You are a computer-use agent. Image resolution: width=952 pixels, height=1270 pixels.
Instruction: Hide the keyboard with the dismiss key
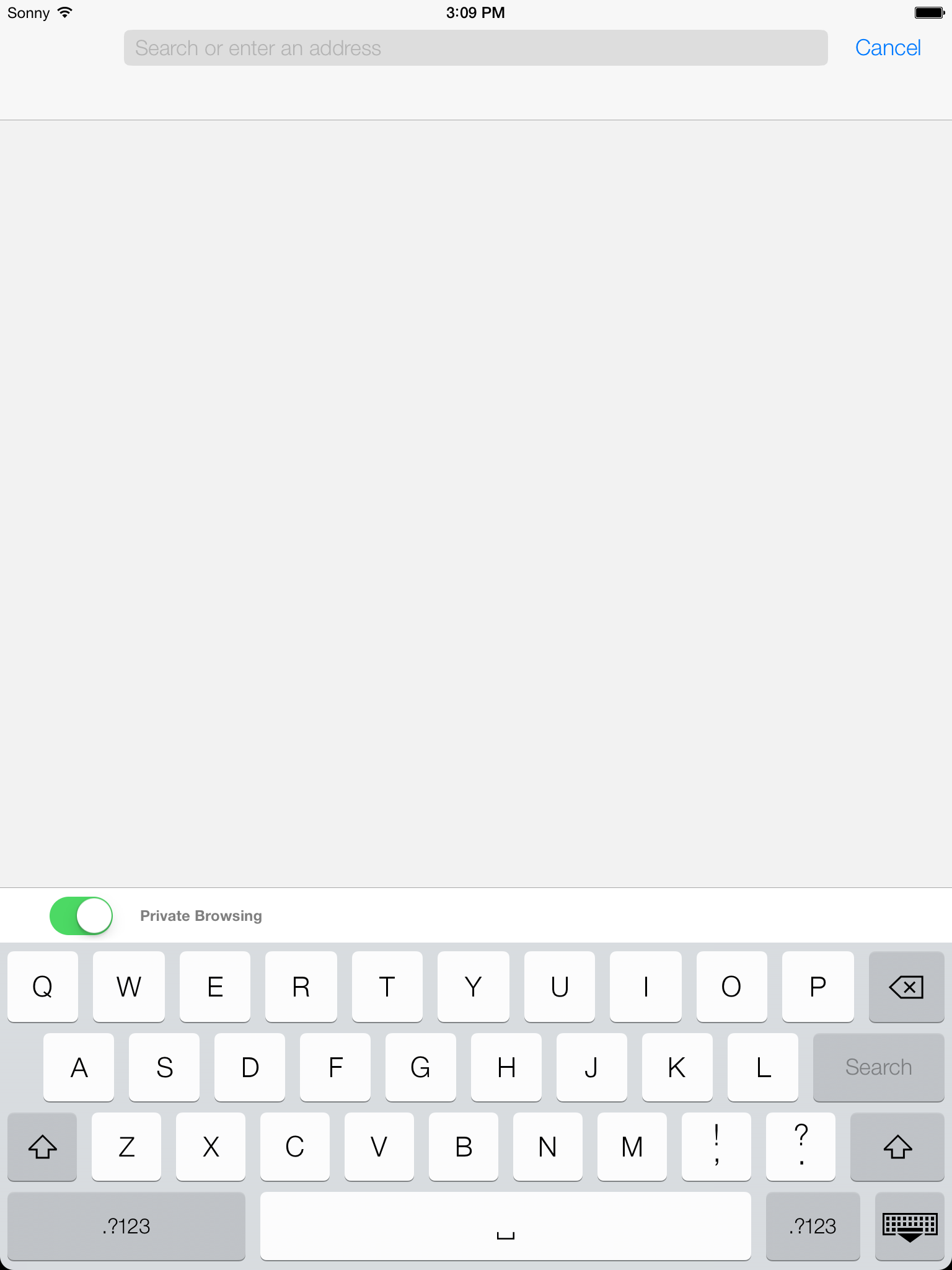click(909, 1227)
